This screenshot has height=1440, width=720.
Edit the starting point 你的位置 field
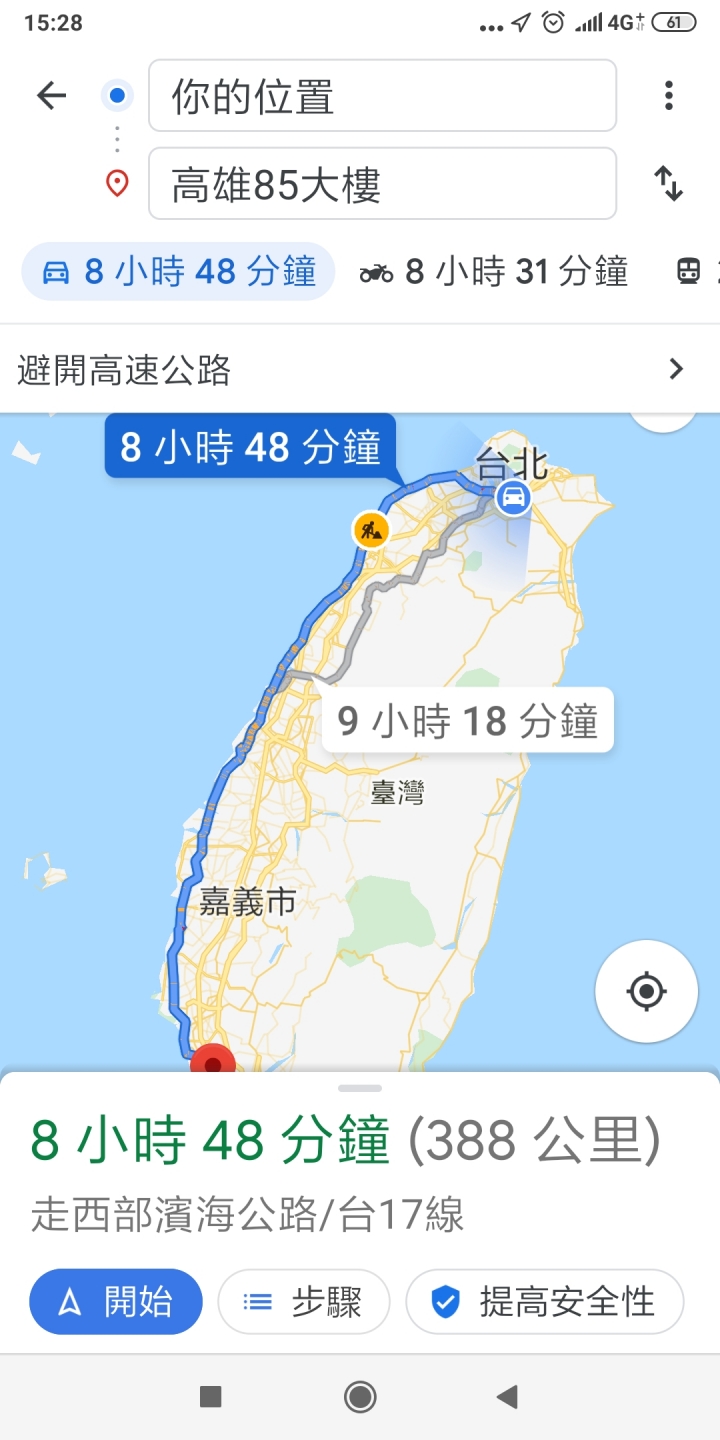tap(382, 96)
